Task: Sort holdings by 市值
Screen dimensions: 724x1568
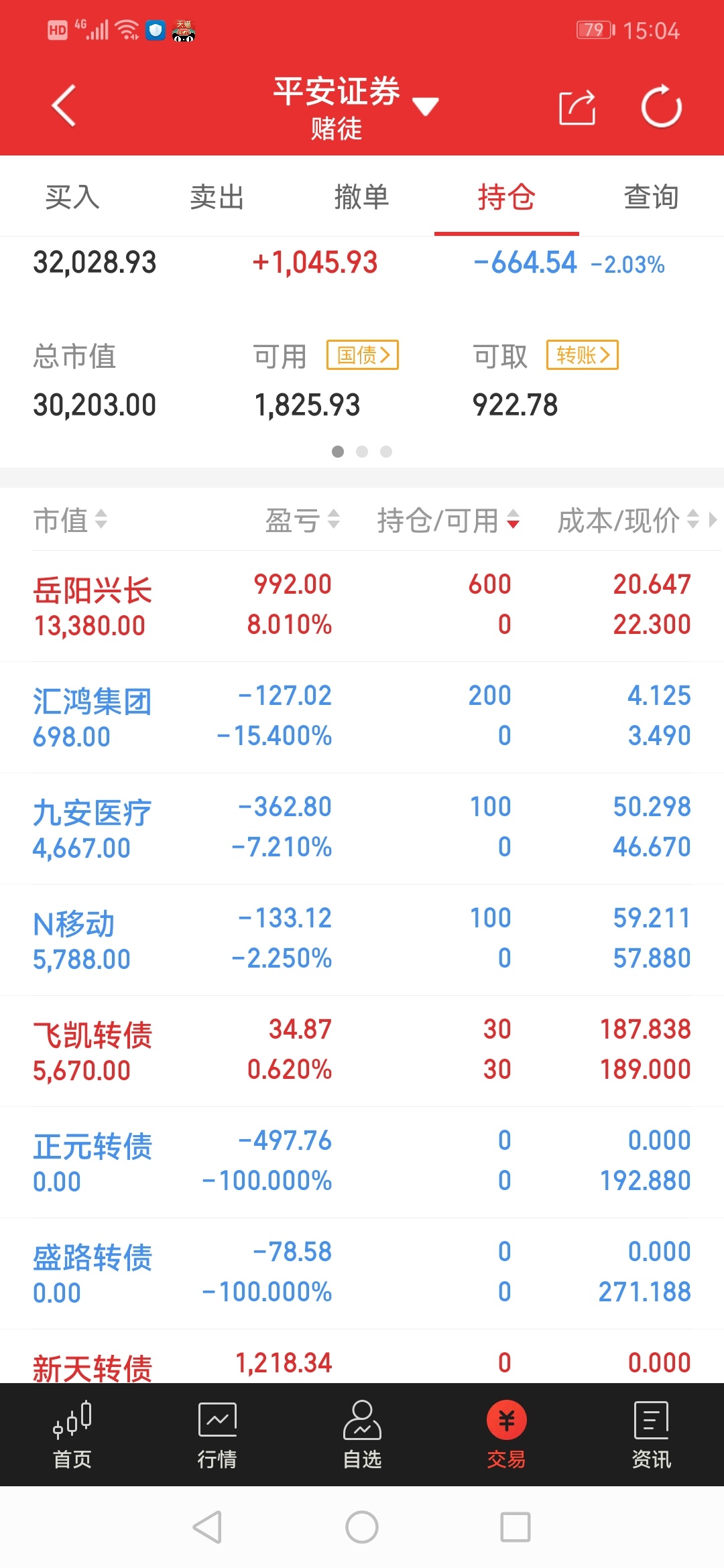Action: [70, 520]
